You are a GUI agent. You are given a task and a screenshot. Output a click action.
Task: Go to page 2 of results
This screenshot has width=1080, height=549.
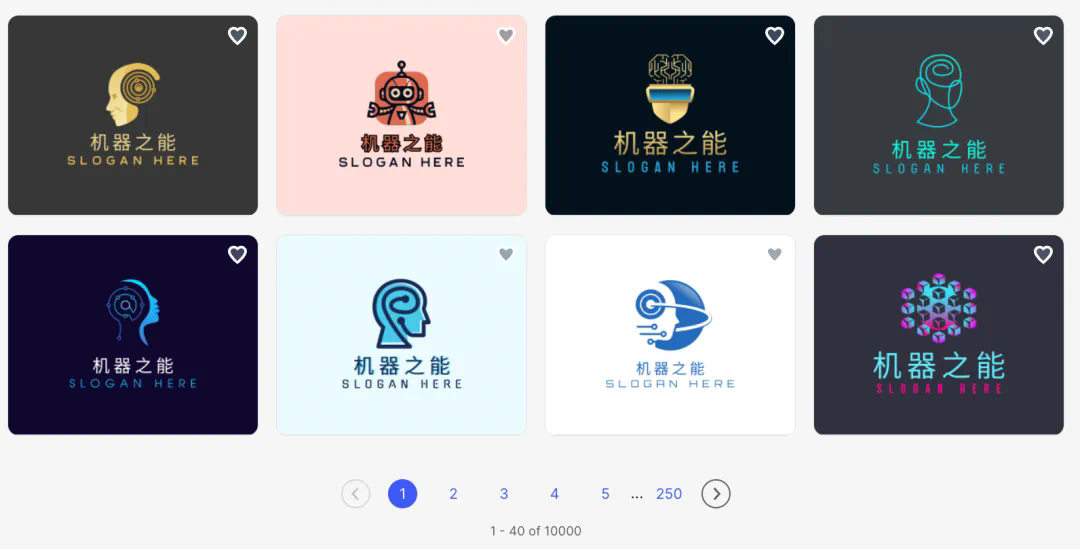pos(453,494)
